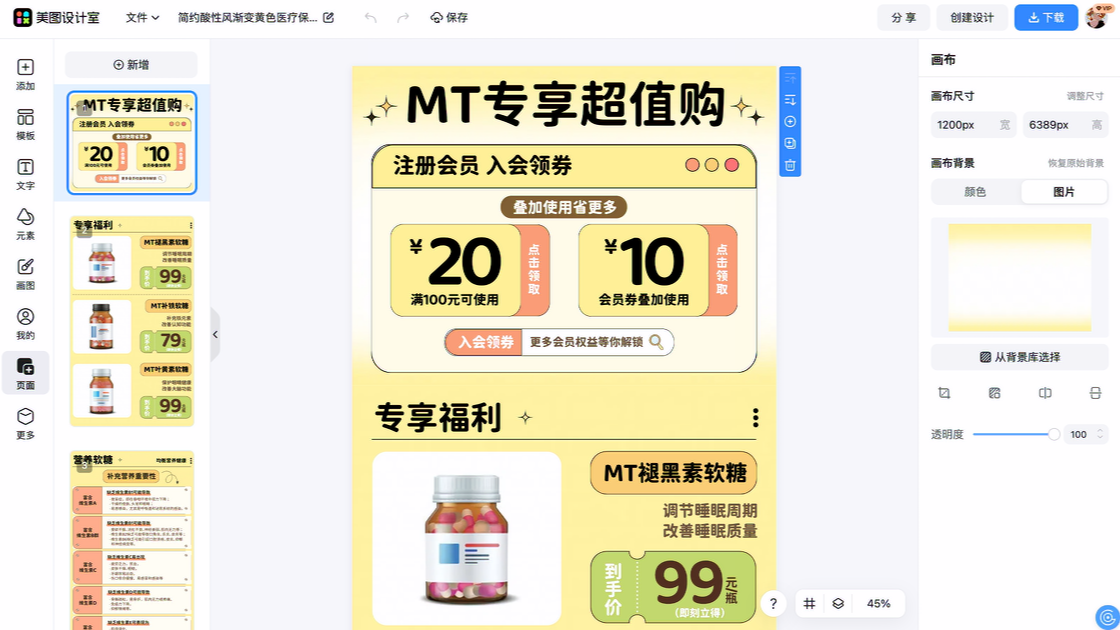
Task: Download the design with 下载
Action: pyautogui.click(x=1046, y=18)
